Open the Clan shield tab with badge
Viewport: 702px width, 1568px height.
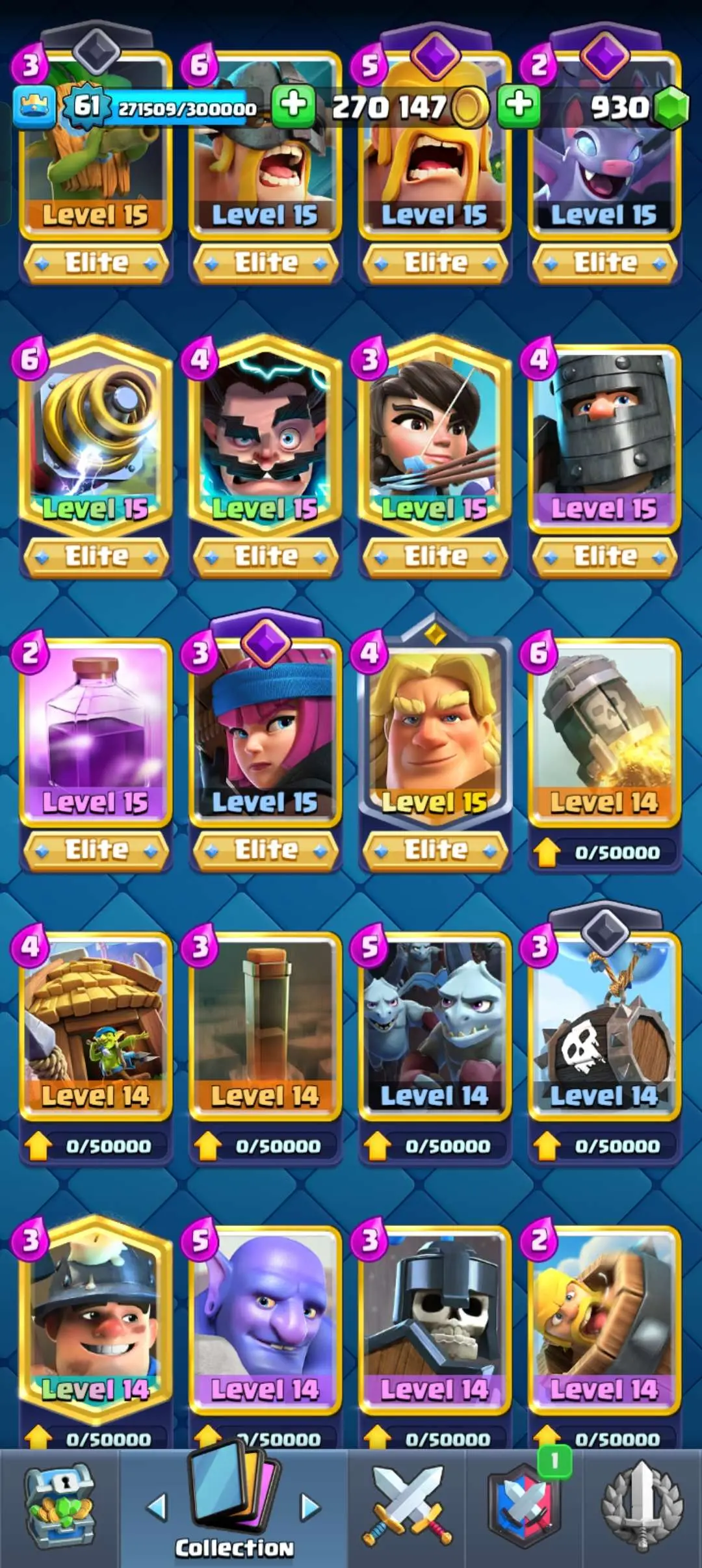(524, 1509)
